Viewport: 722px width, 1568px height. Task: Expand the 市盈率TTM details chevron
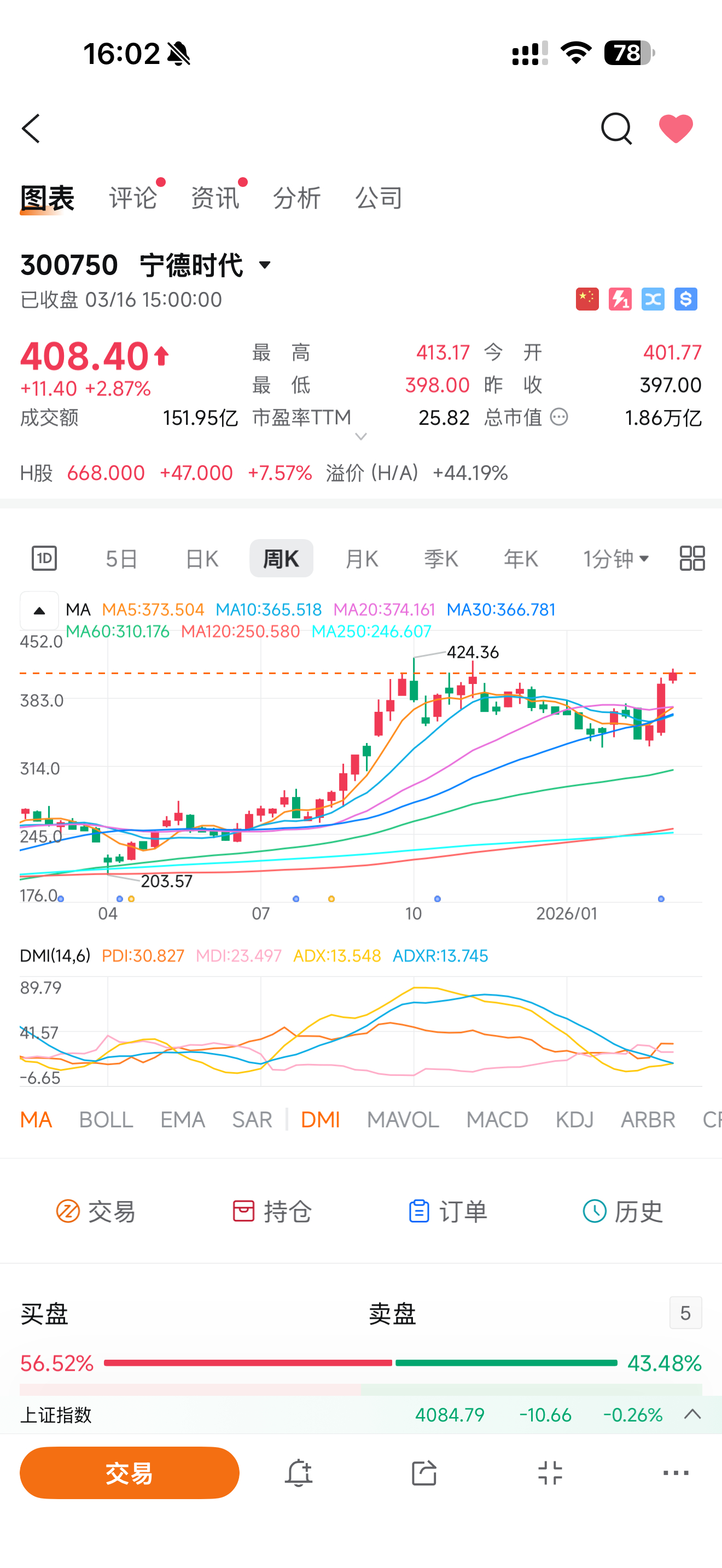360,436
